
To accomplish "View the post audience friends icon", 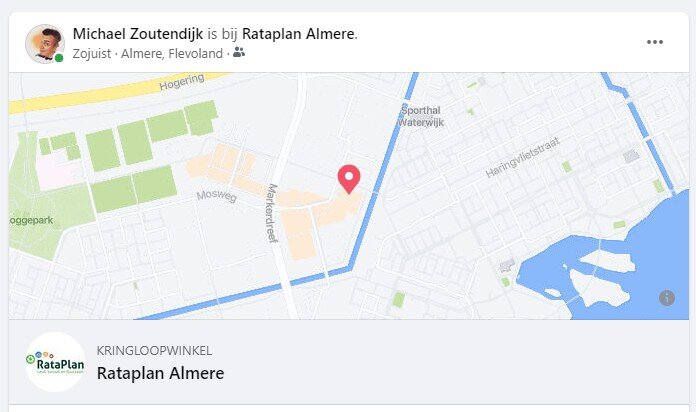I will [238, 53].
